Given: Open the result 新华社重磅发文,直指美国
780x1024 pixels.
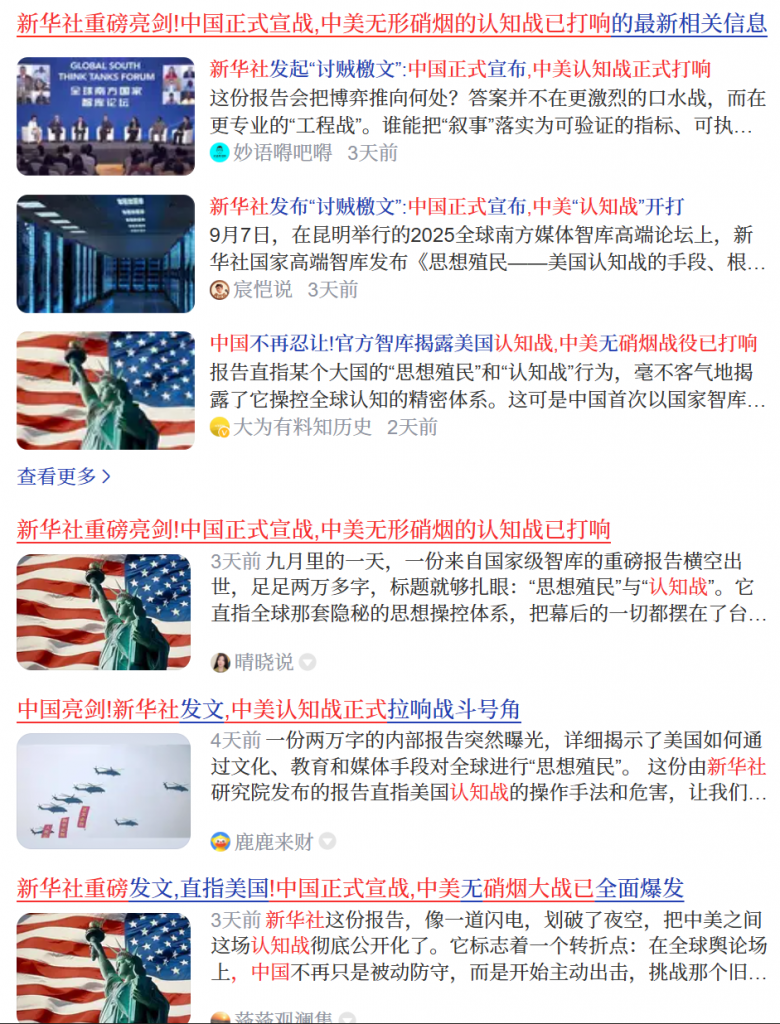Looking at the screenshot, I should [x=350, y=888].
